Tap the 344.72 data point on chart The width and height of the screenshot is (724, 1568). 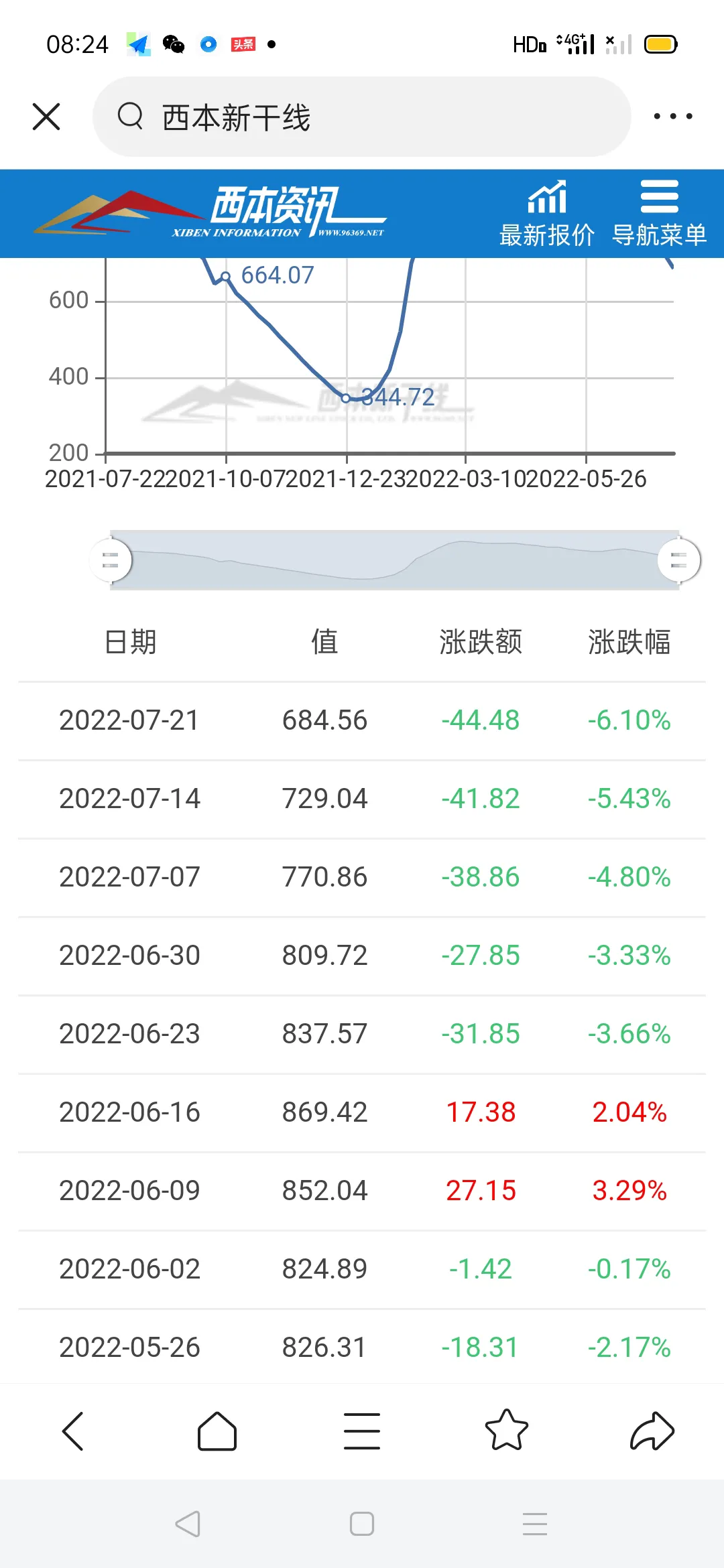(346, 398)
